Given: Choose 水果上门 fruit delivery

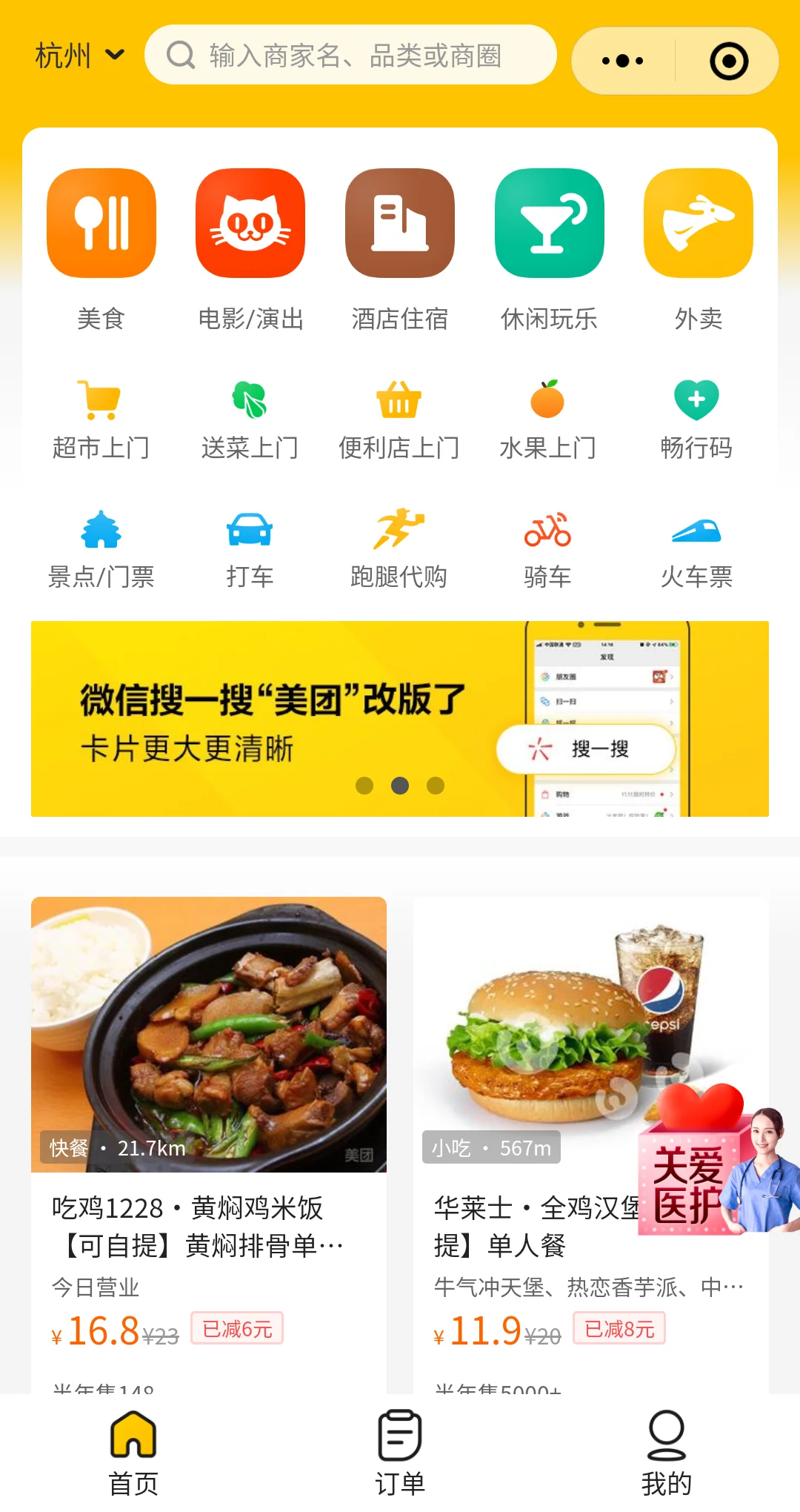Looking at the screenshot, I should (548, 420).
